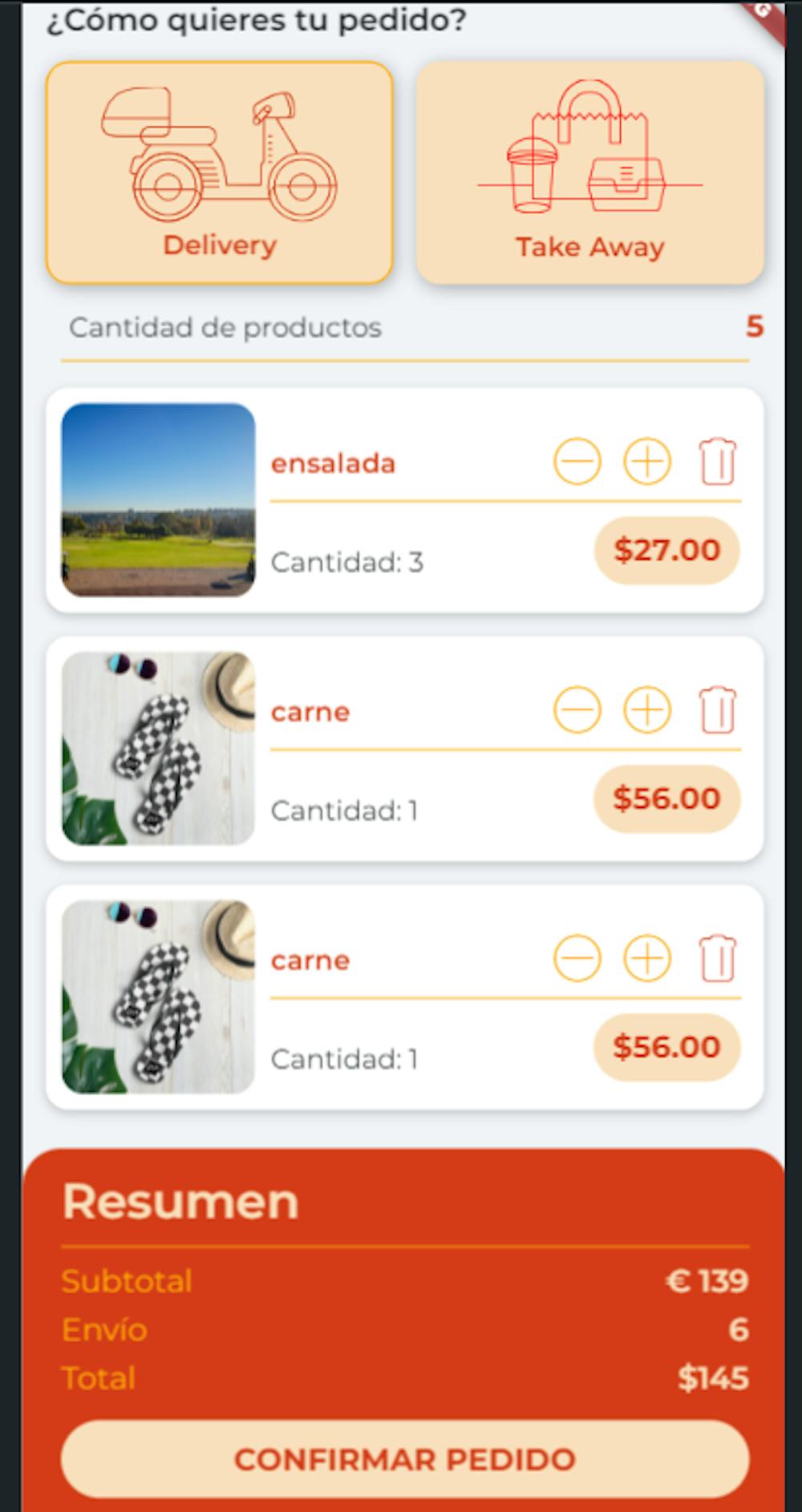
Task: Decrease the ensalada quantity
Action: pos(577,462)
